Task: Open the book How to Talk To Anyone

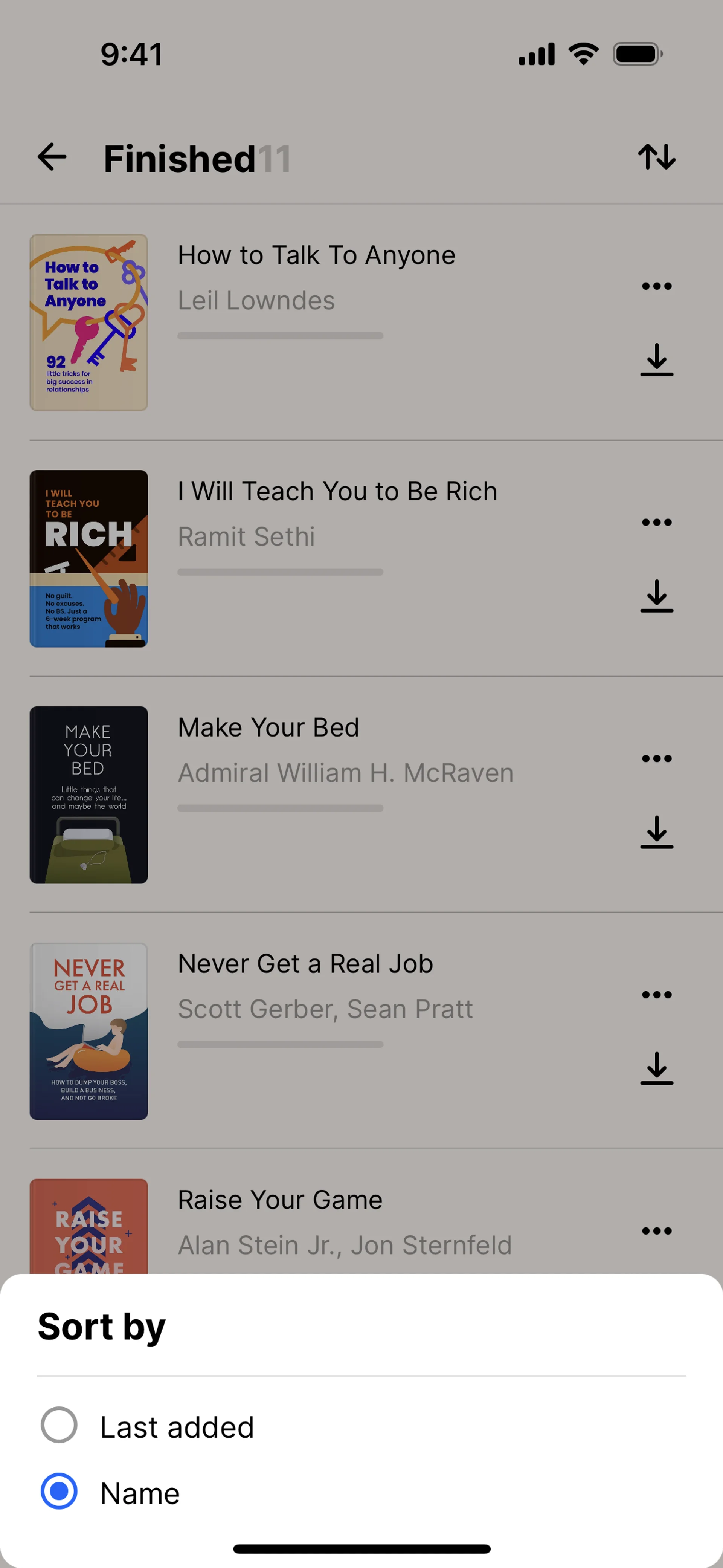Action: pyautogui.click(x=316, y=256)
